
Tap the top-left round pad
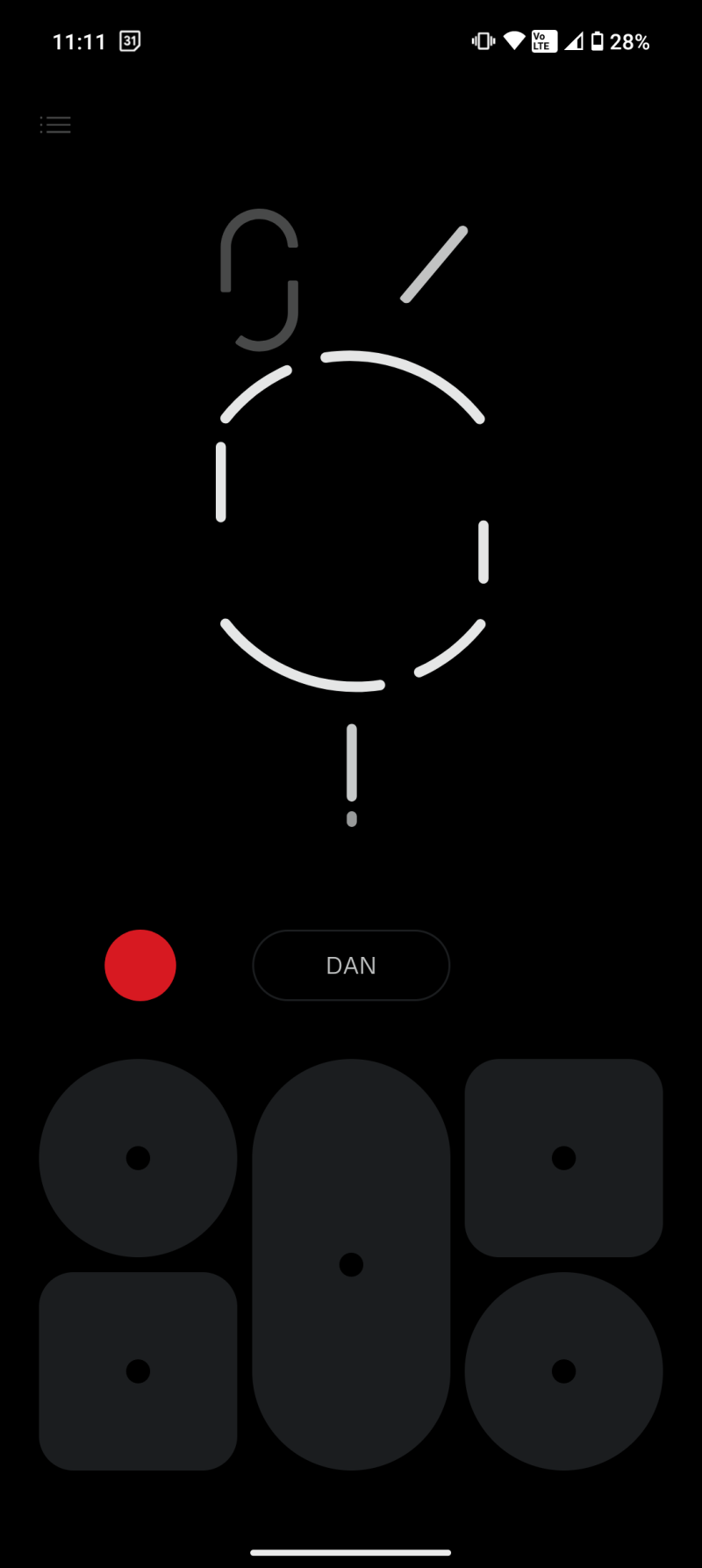tap(138, 1157)
